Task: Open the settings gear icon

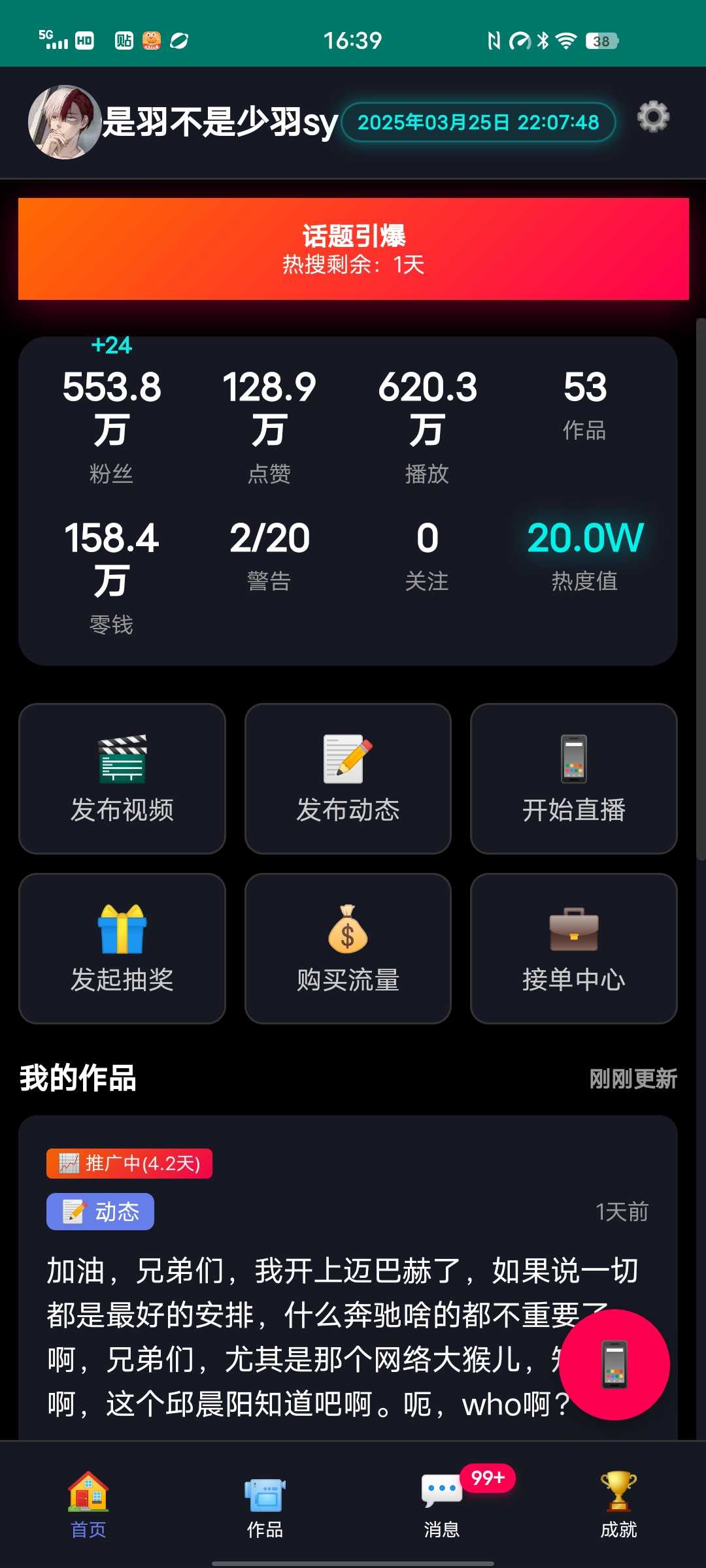Action: [x=653, y=118]
